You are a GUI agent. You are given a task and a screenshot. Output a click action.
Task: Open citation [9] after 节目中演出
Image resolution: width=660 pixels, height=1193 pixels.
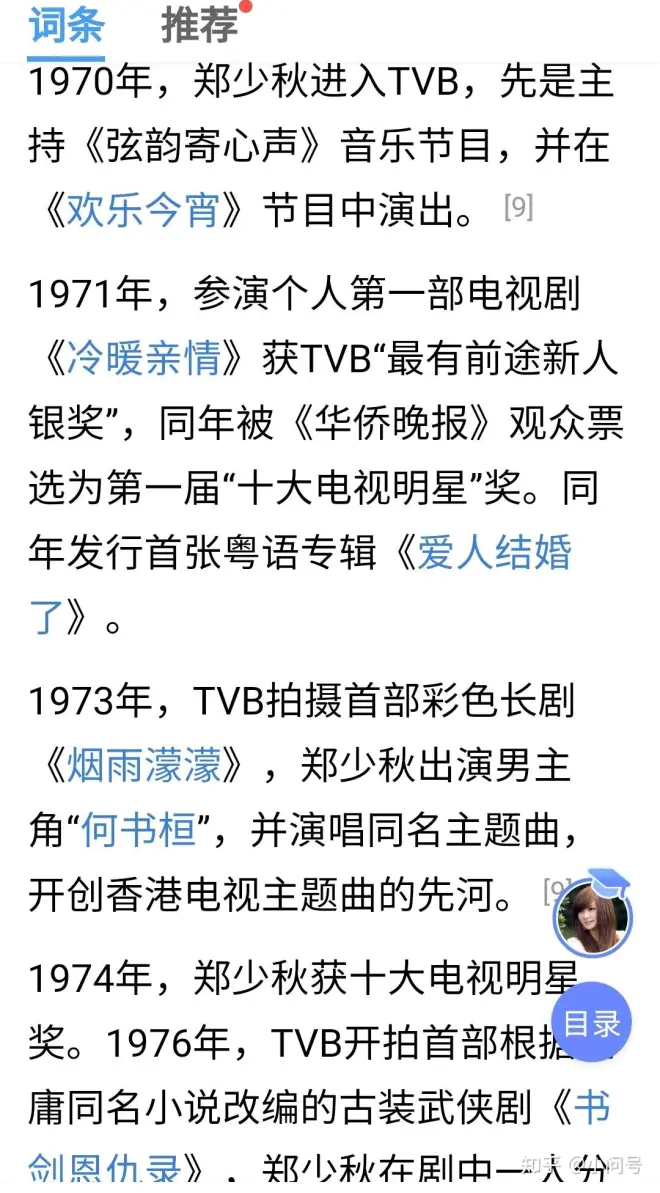pyautogui.click(x=518, y=207)
